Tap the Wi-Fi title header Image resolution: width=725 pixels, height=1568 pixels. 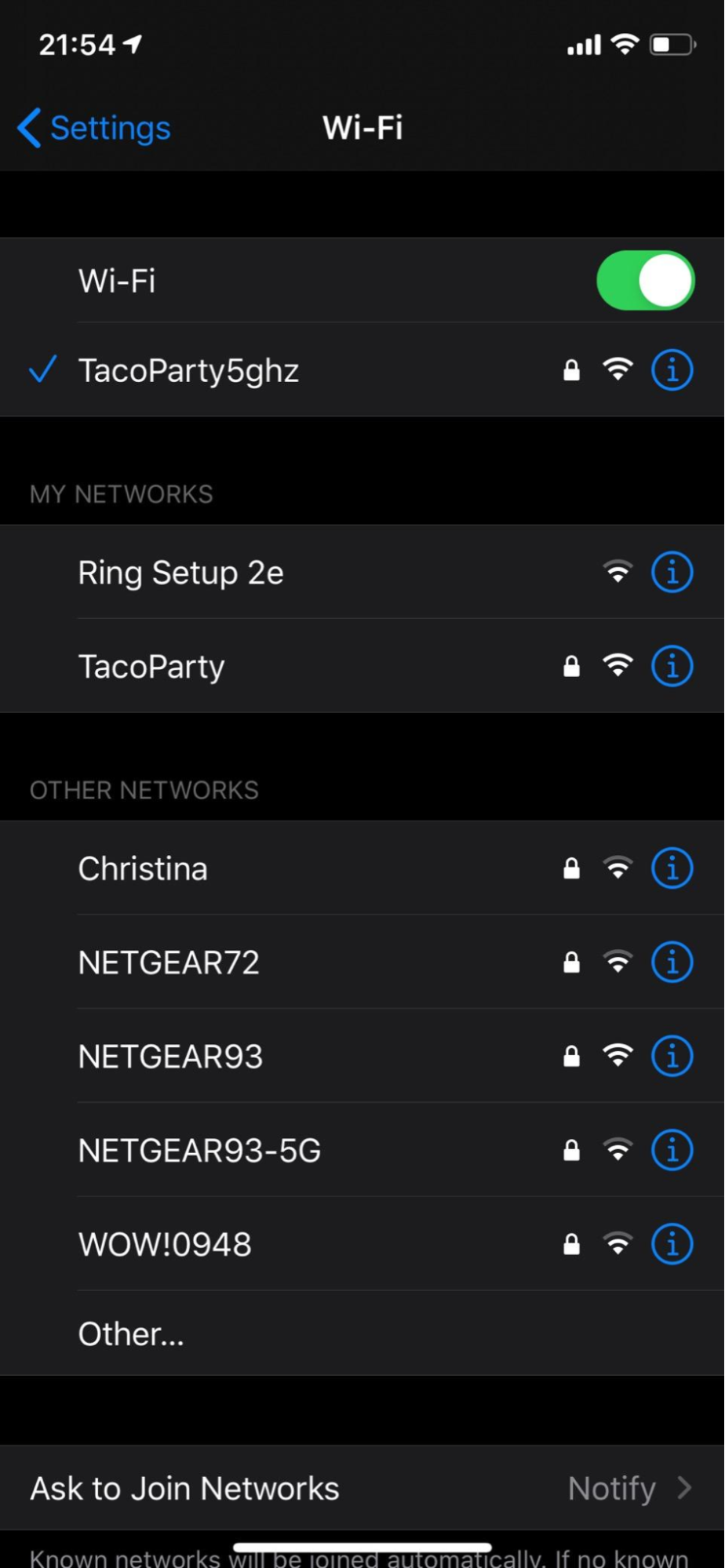362,127
